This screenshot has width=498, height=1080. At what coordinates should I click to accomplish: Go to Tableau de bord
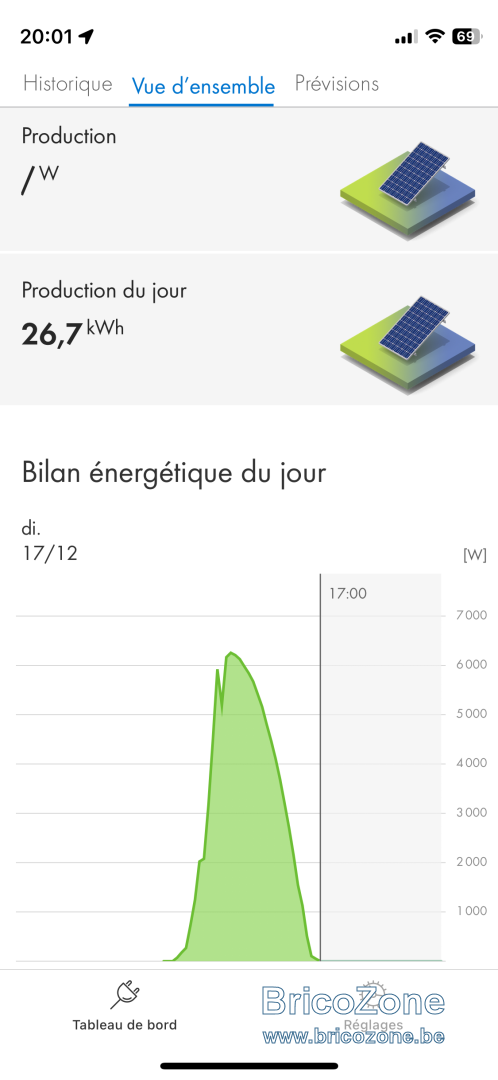(125, 1006)
